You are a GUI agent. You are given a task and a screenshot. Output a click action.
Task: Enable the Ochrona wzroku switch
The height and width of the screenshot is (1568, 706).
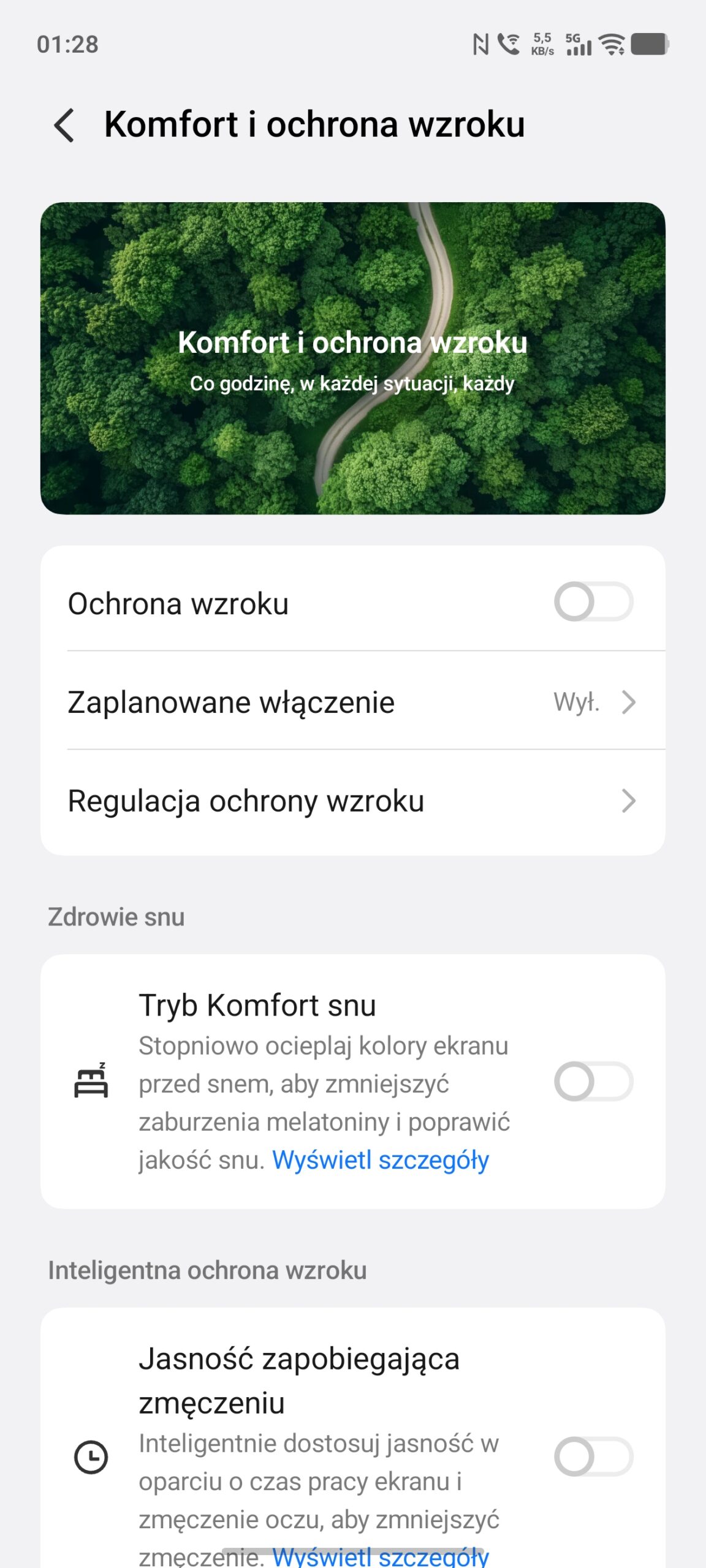pos(593,602)
